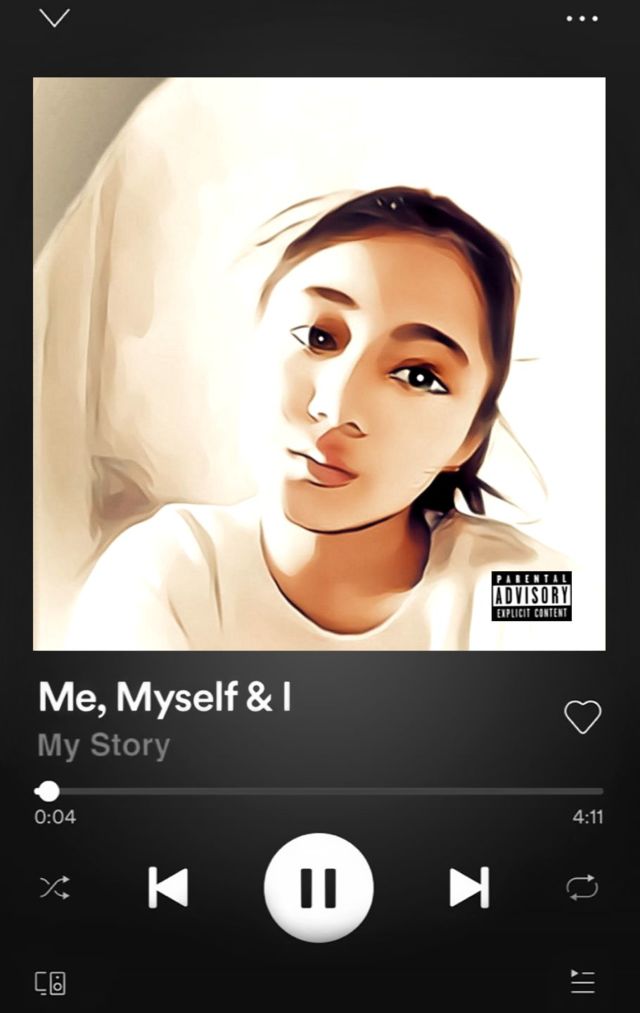Open the three-dot overflow menu
The height and width of the screenshot is (1013, 640).
581,18
